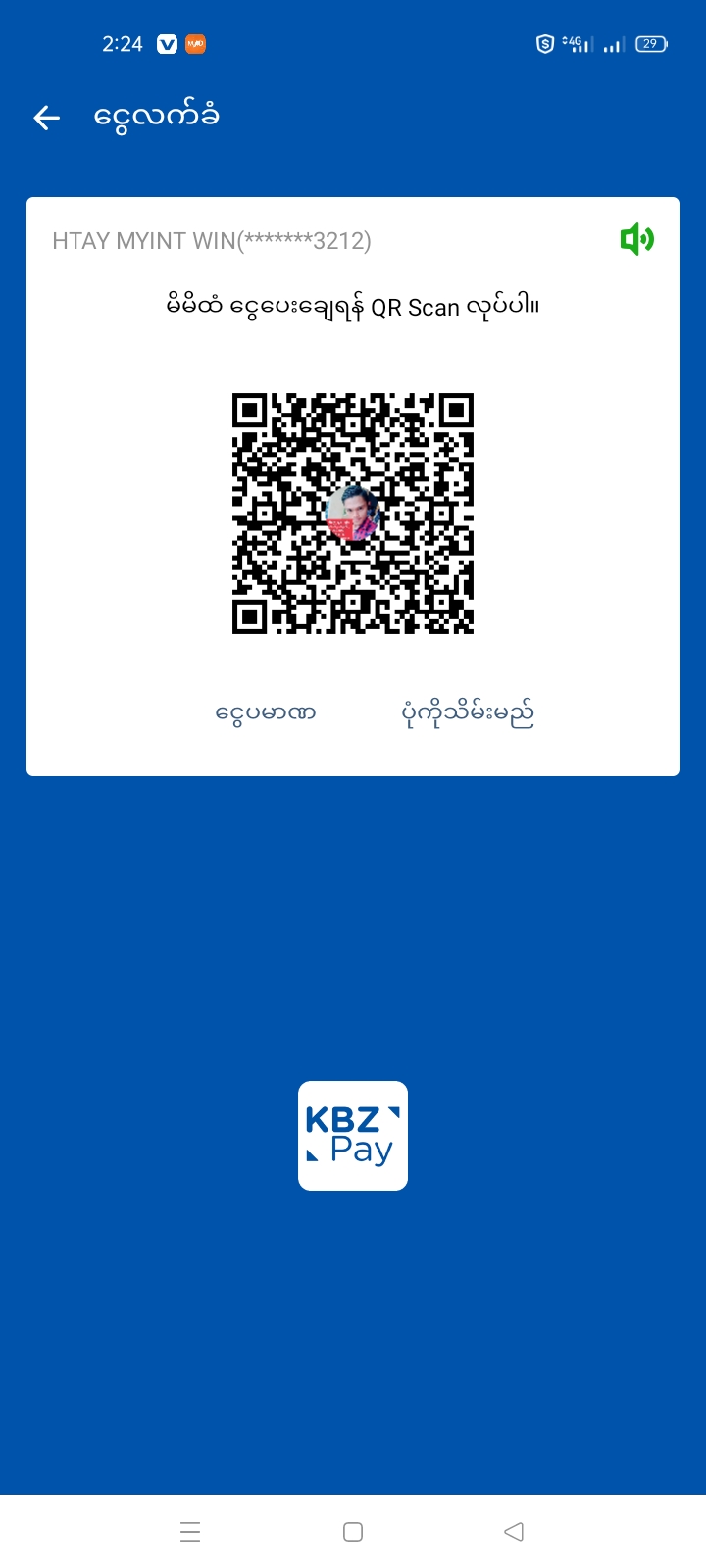Toggle the green speaker sound icon
The width and height of the screenshot is (706, 1568).
[636, 239]
